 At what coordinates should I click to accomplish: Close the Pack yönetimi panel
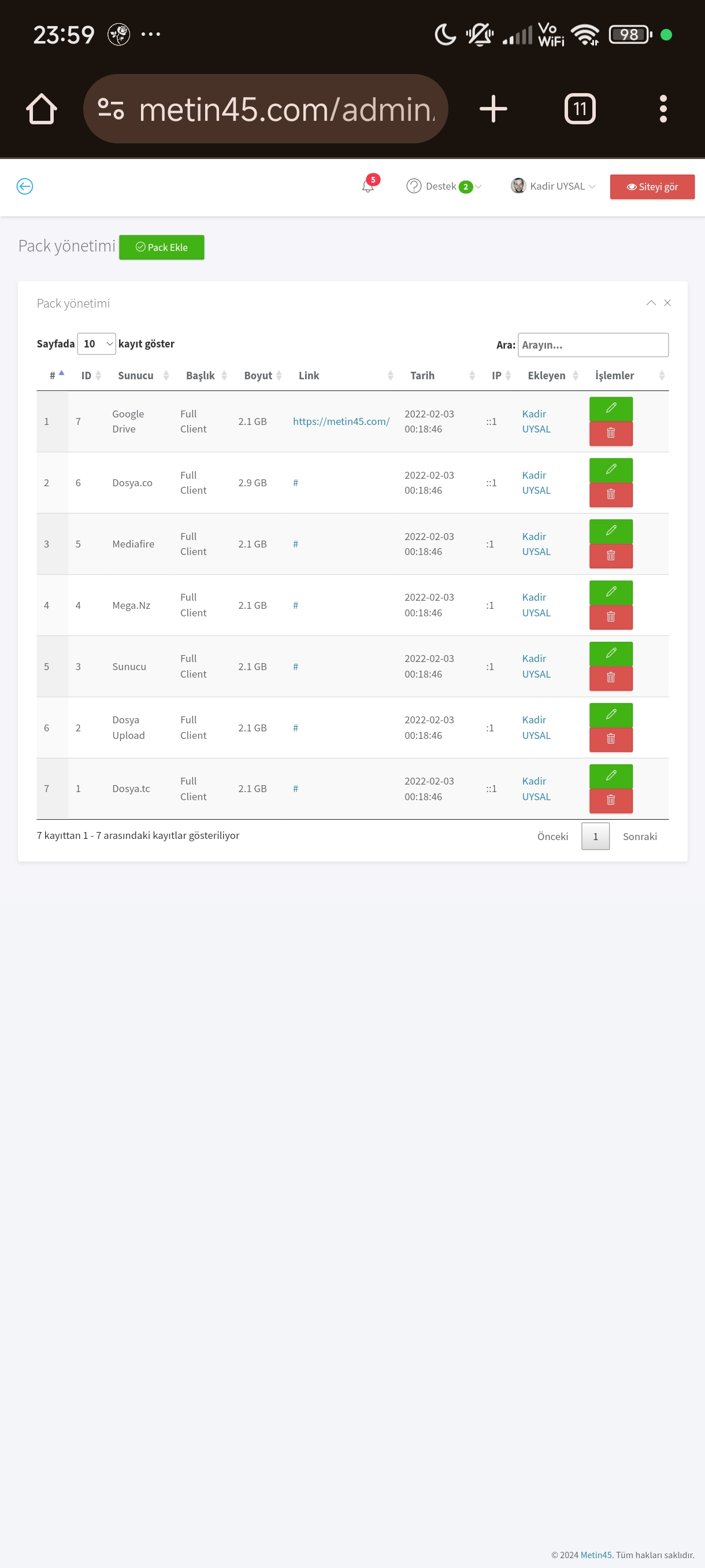point(667,303)
